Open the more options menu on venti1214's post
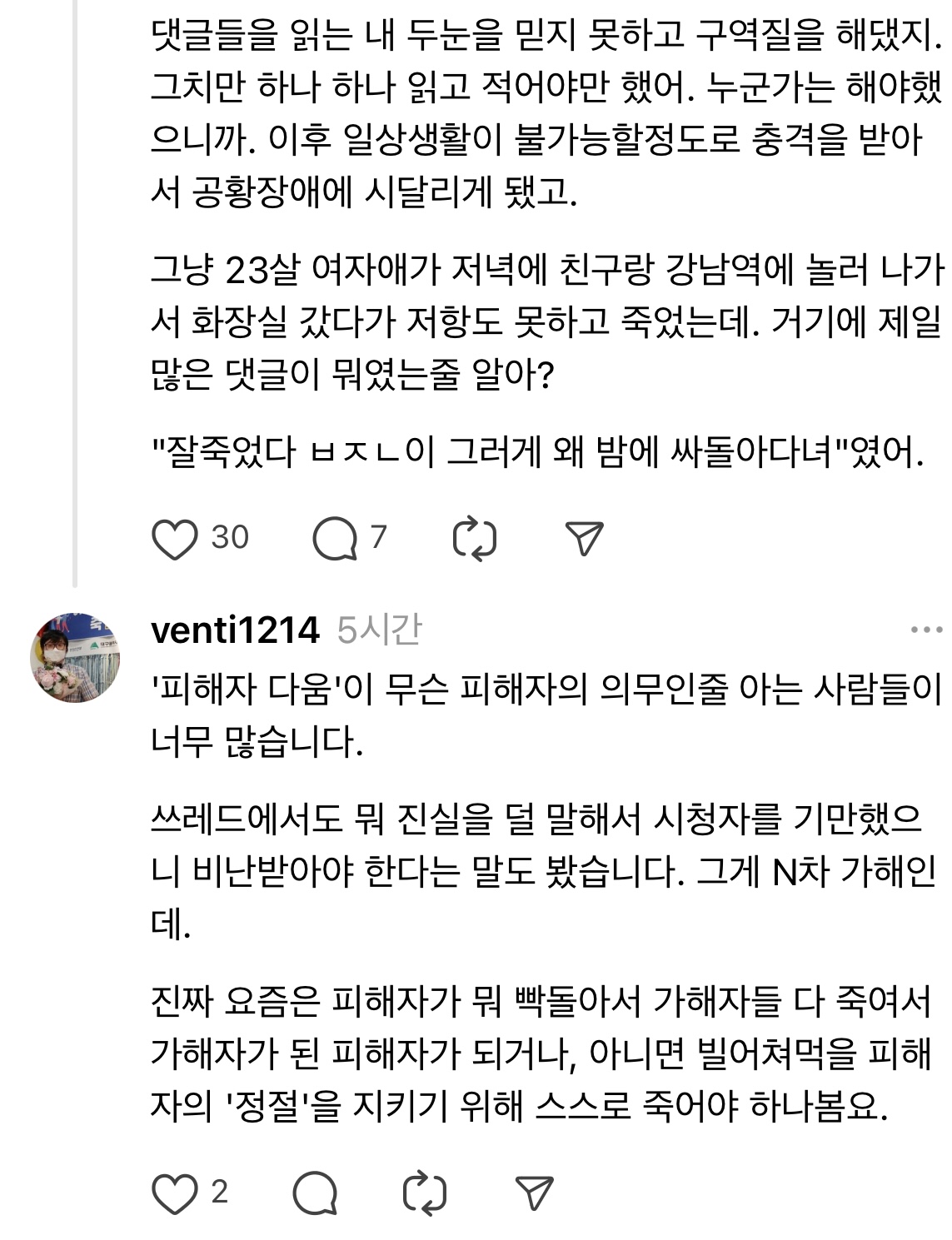This screenshot has height=1240, width=952. [x=926, y=630]
